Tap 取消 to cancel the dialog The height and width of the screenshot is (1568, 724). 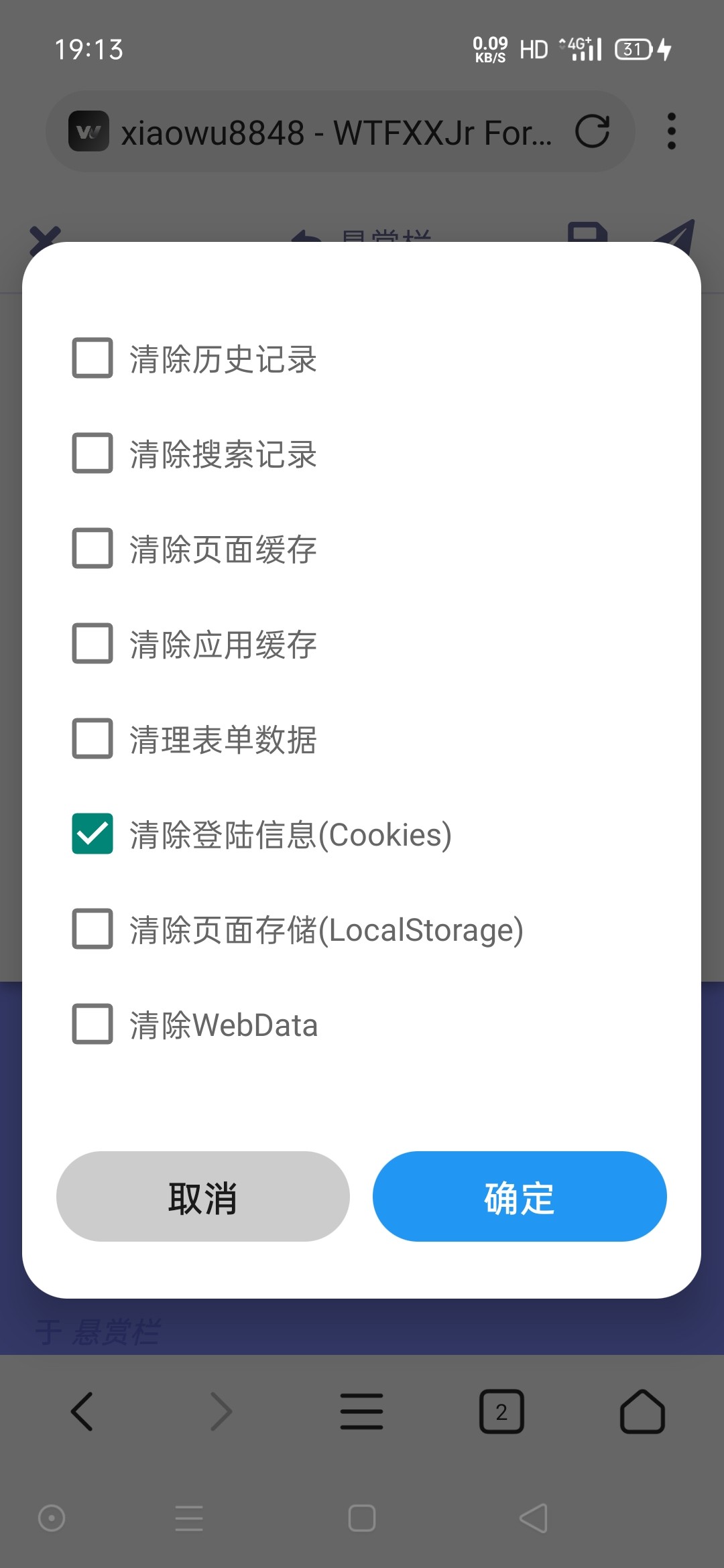[202, 1197]
